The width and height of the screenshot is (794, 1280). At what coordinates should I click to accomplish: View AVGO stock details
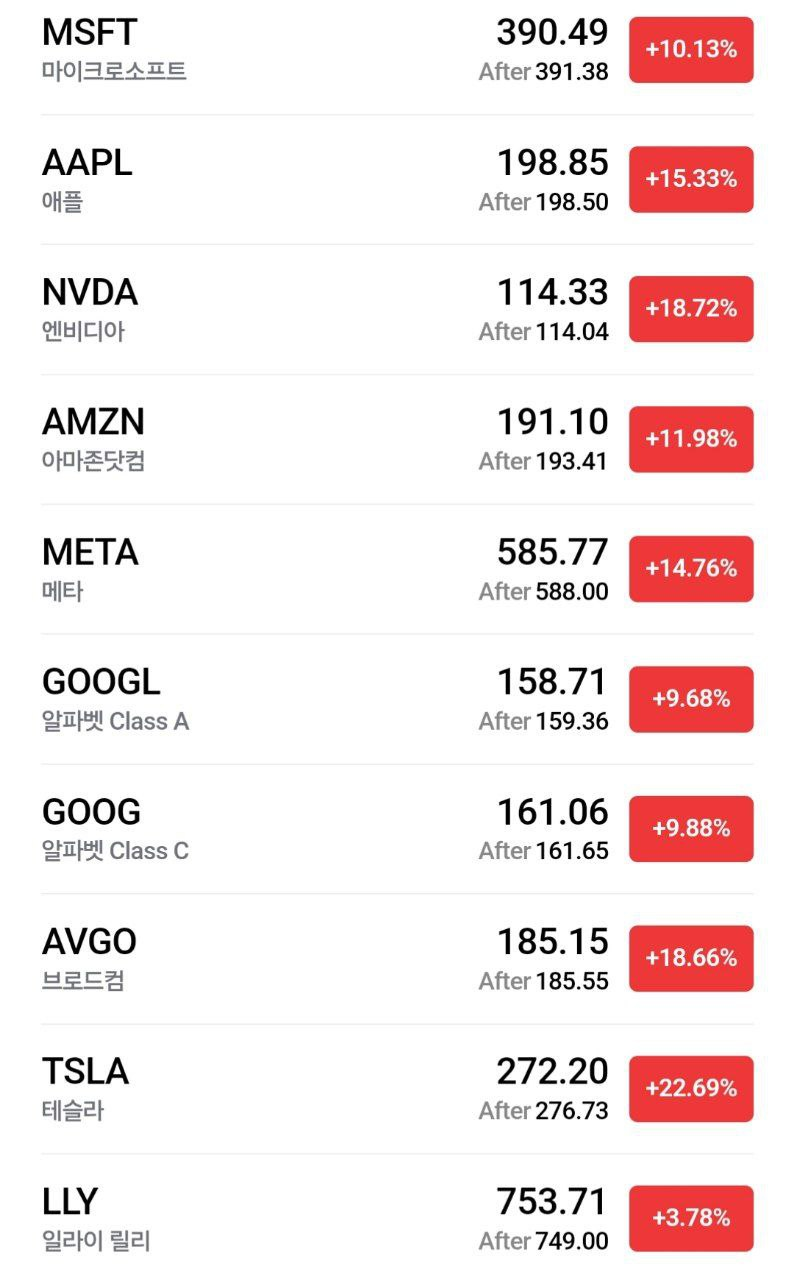[300, 960]
